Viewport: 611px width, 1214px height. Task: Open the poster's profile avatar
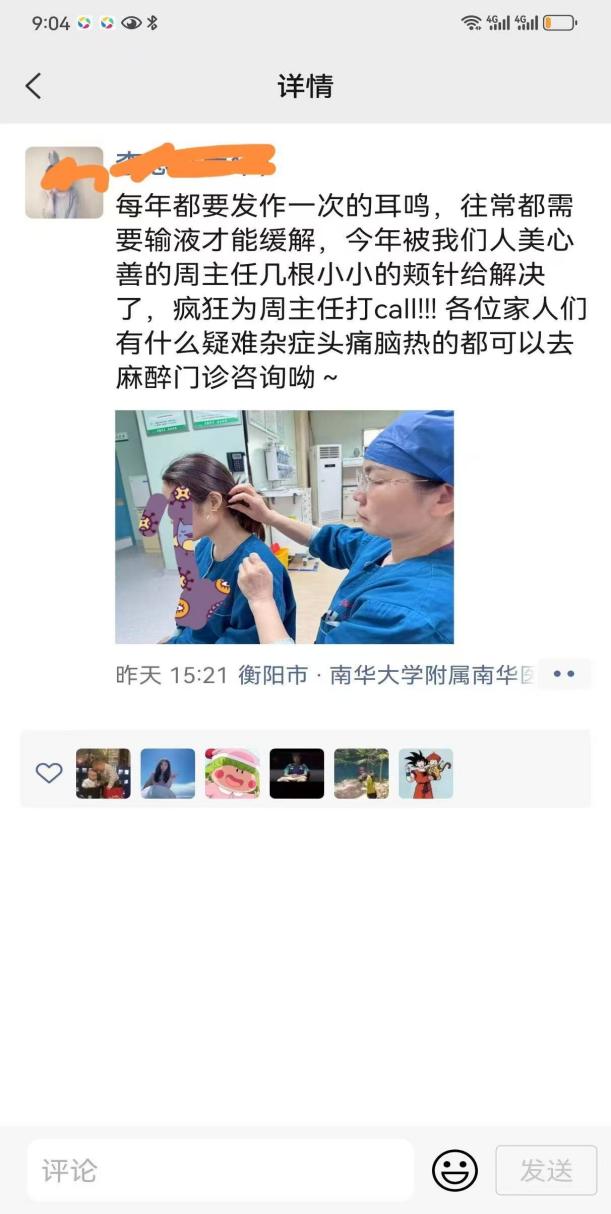coord(64,183)
